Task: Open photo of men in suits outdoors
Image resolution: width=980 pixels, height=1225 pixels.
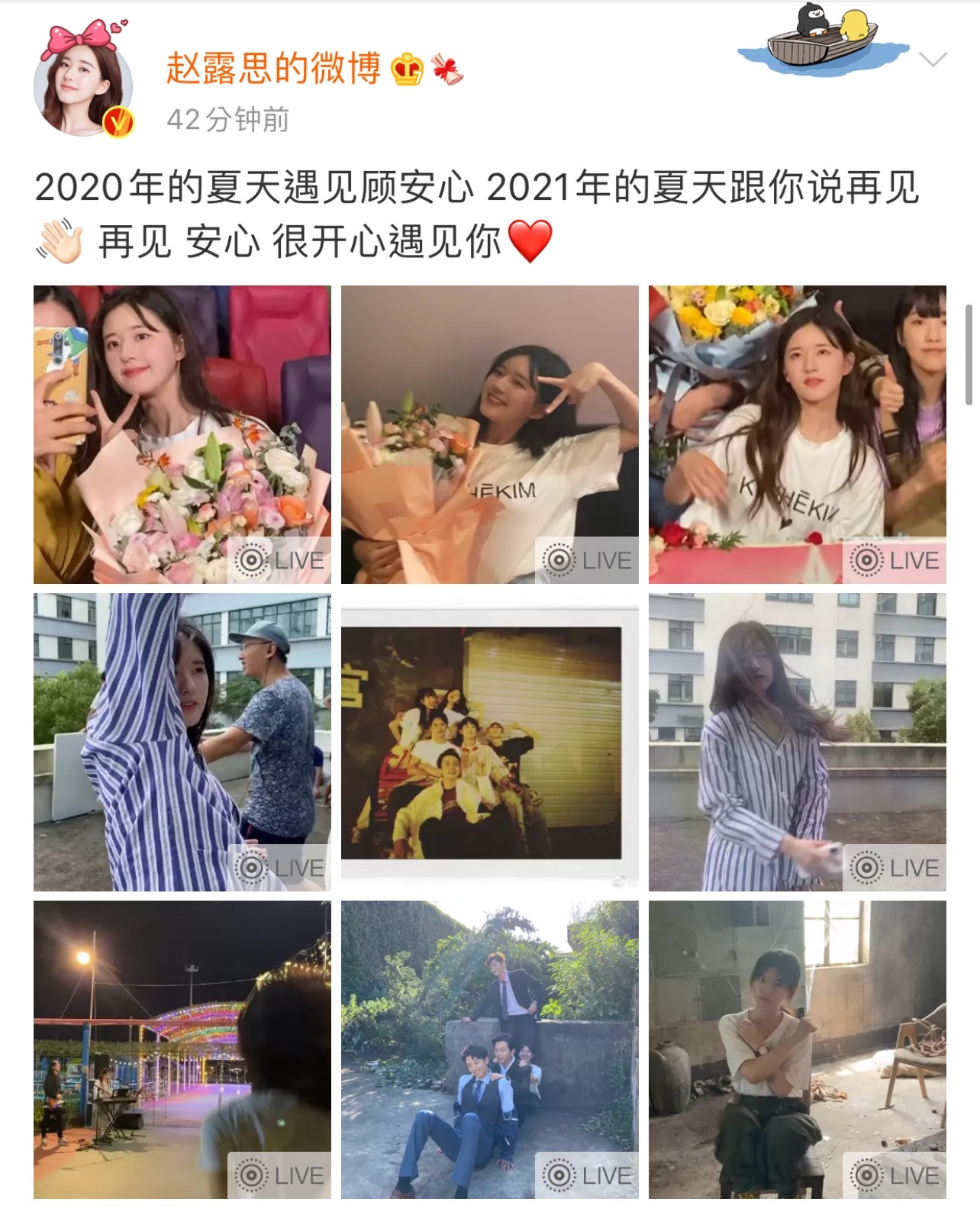Action: point(489,1049)
